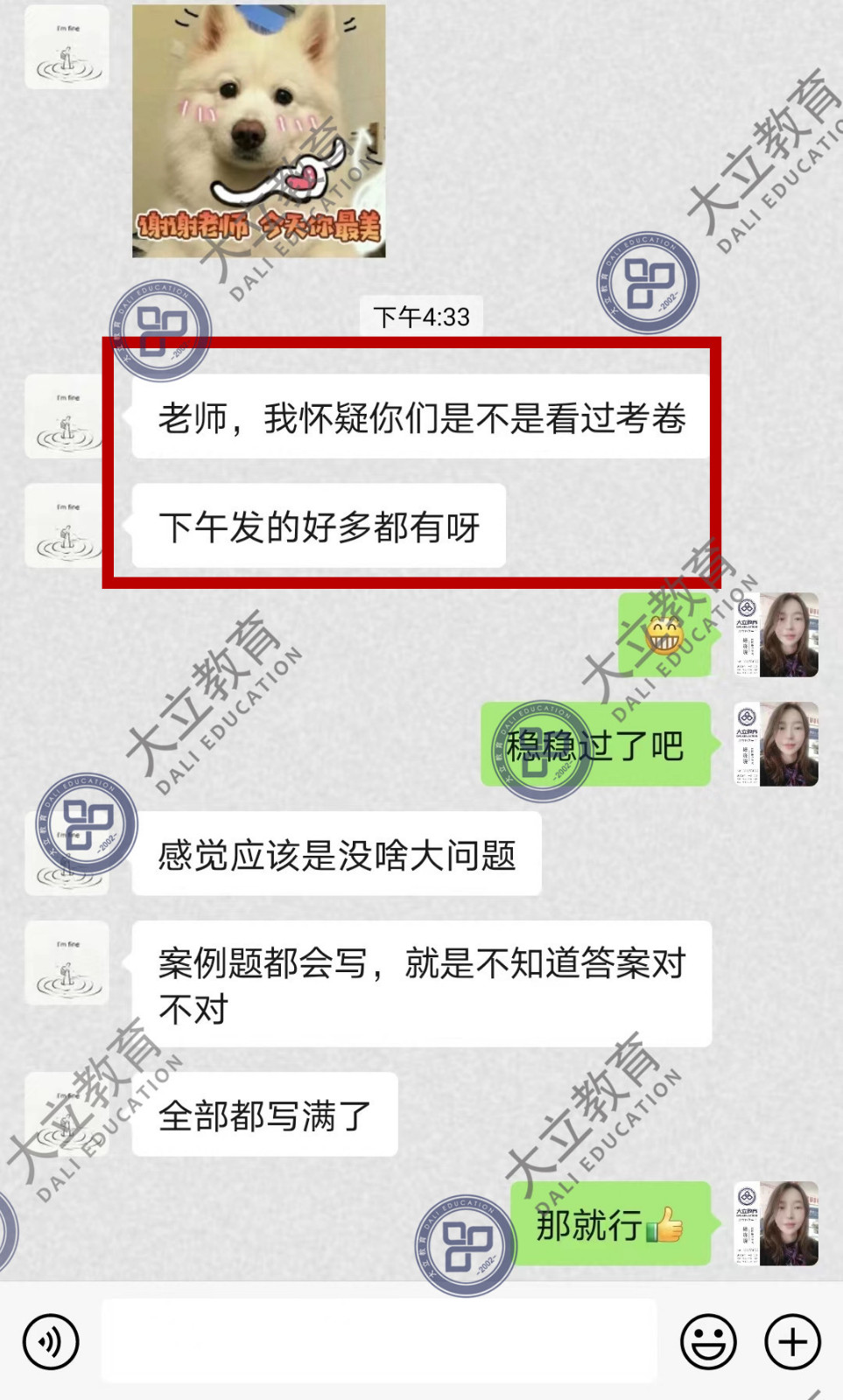Open teacher's avatar beside 稳稳过了吧
This screenshot has height=1400, width=843.
tap(776, 744)
